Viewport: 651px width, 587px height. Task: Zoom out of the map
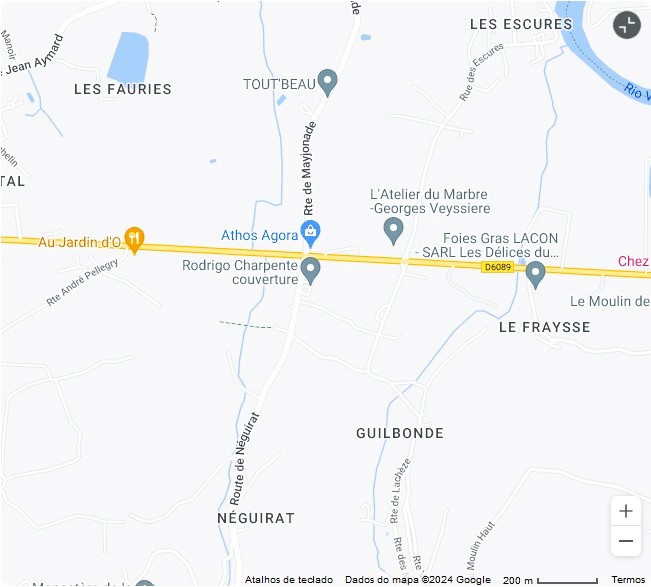626,542
